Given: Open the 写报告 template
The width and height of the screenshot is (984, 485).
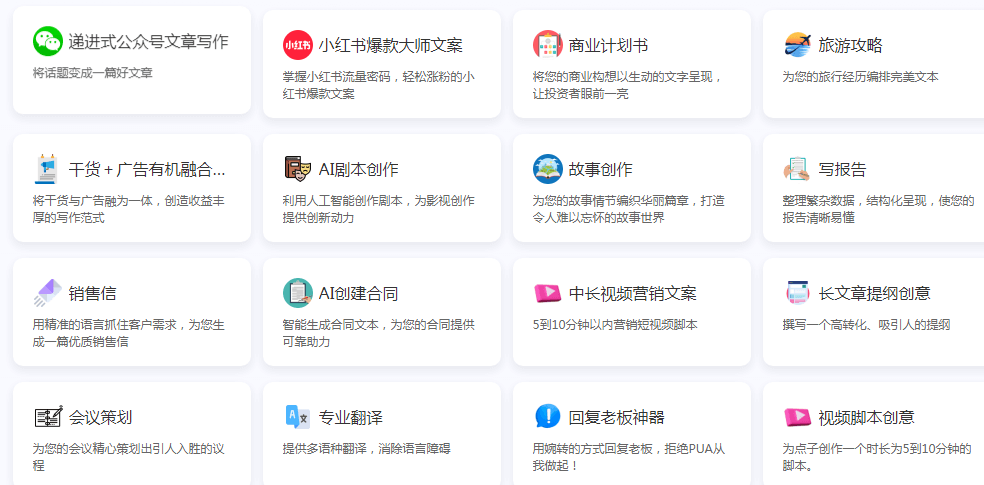Looking at the screenshot, I should (x=873, y=188).
